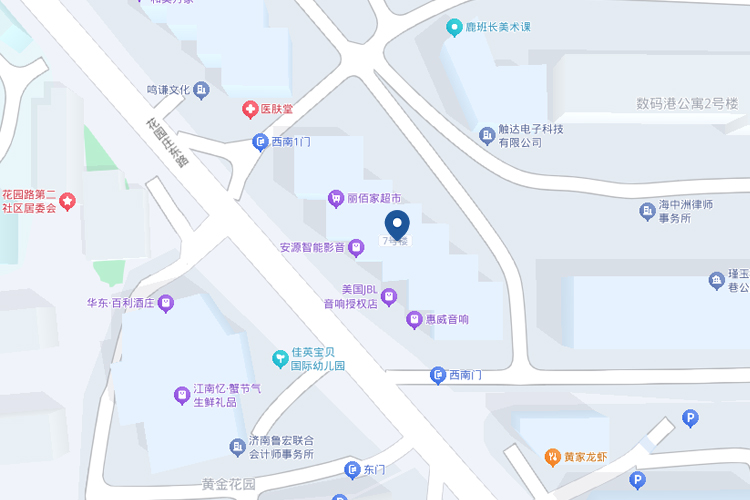Viewport: 750px width, 500px height.
Task: Tap the 惠威音响 shop marker
Action: [414, 320]
